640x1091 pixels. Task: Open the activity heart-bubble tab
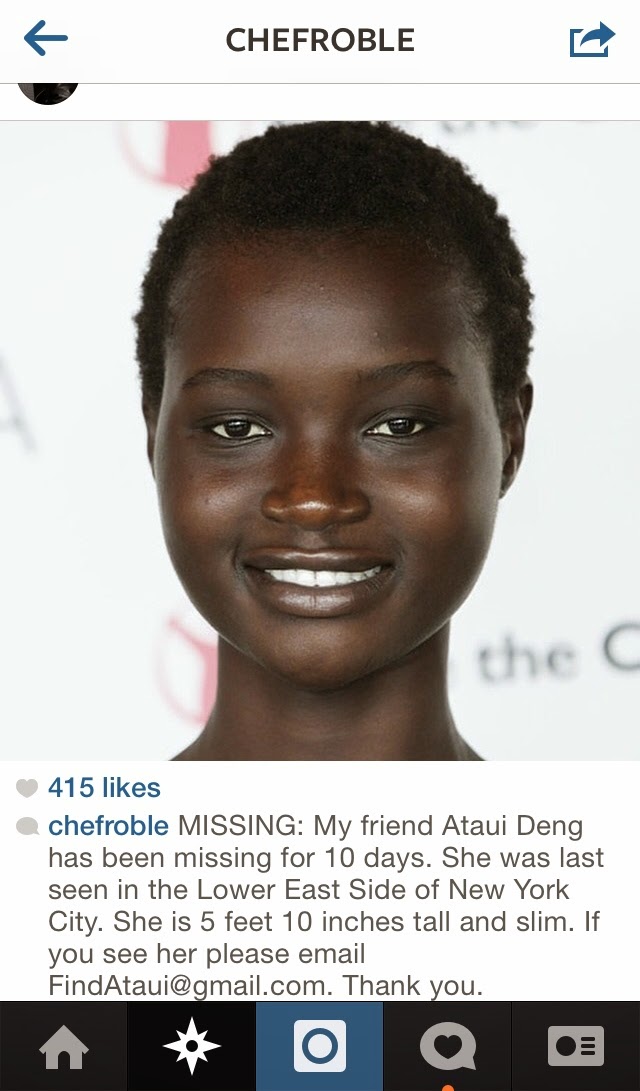(448, 1046)
